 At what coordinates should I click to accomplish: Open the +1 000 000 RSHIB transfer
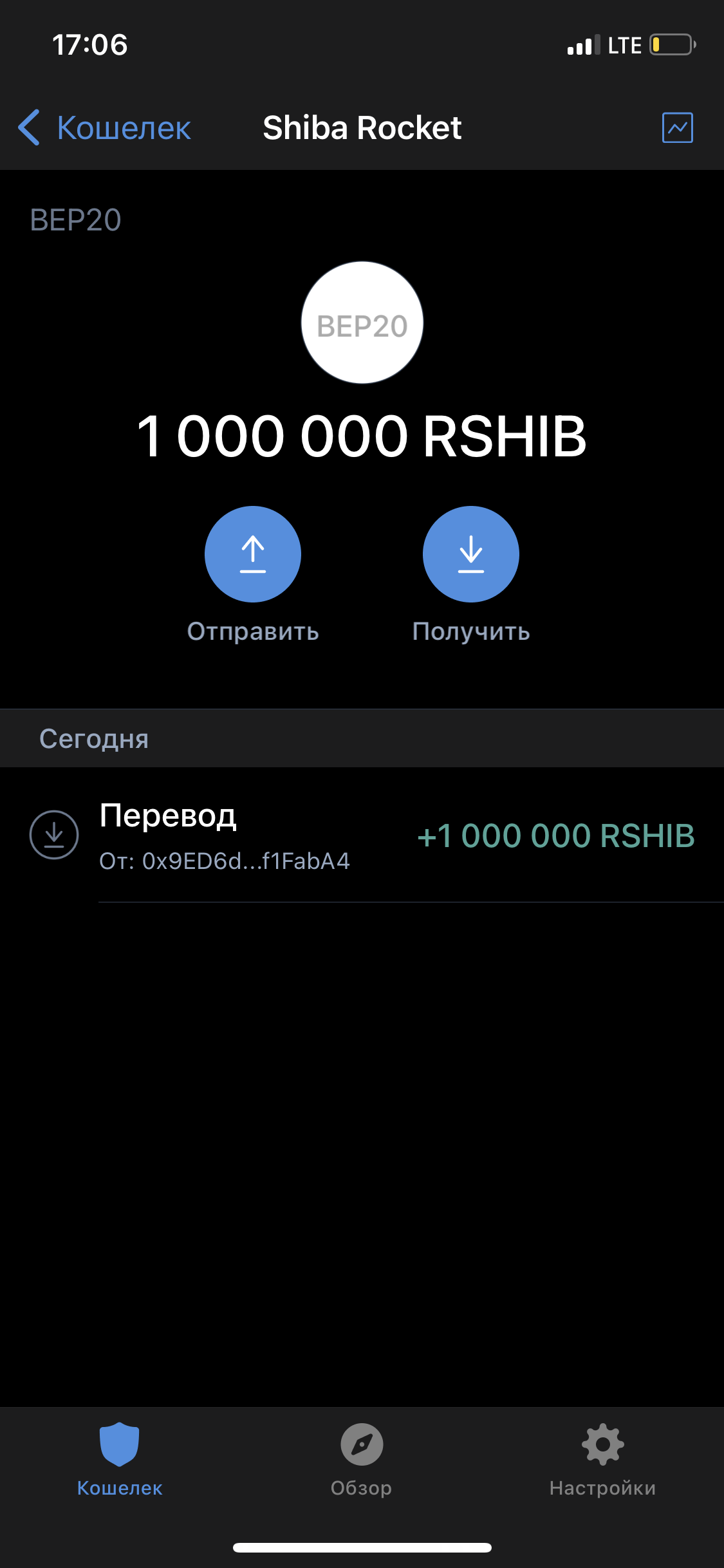[362, 835]
